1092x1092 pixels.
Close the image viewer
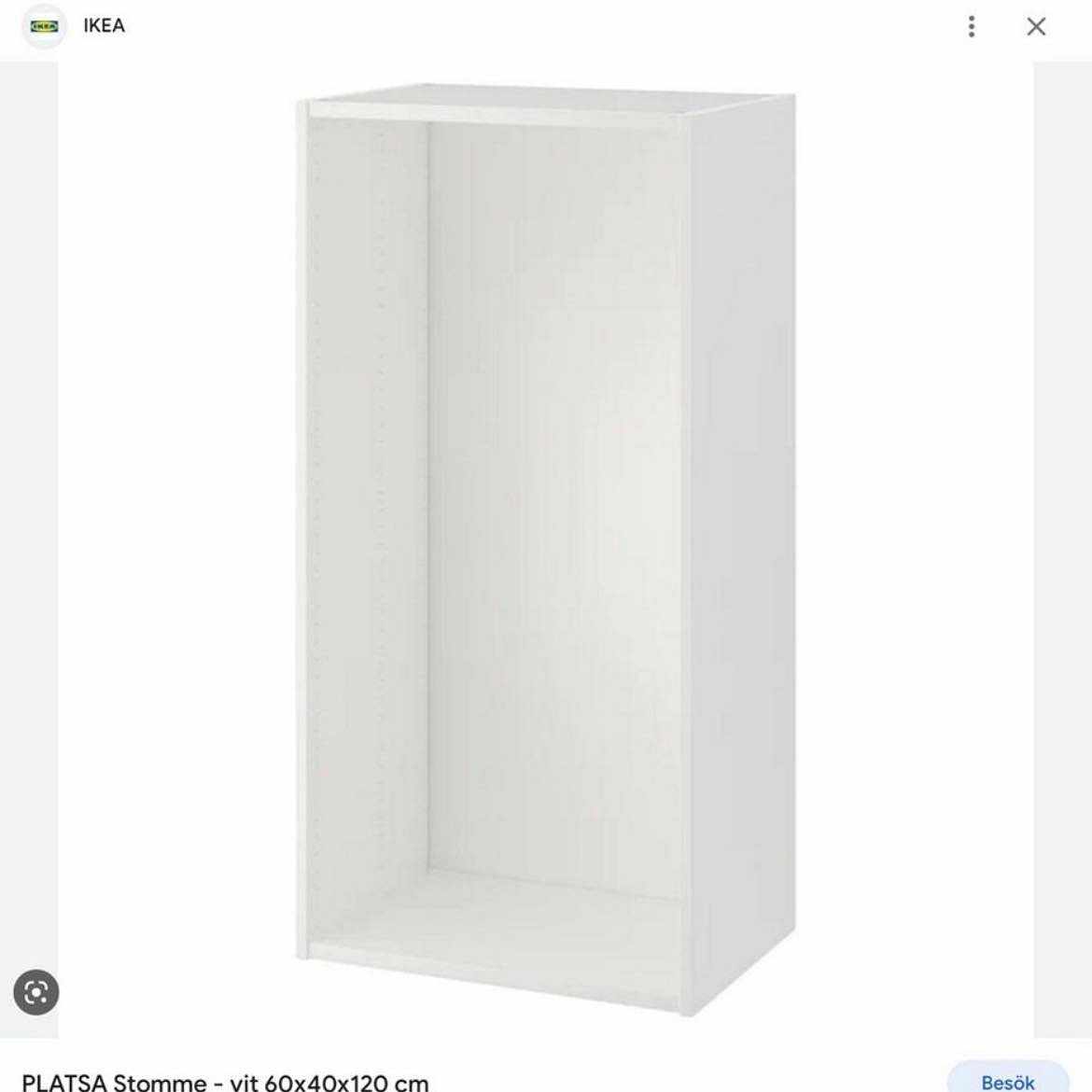pos(1036,26)
